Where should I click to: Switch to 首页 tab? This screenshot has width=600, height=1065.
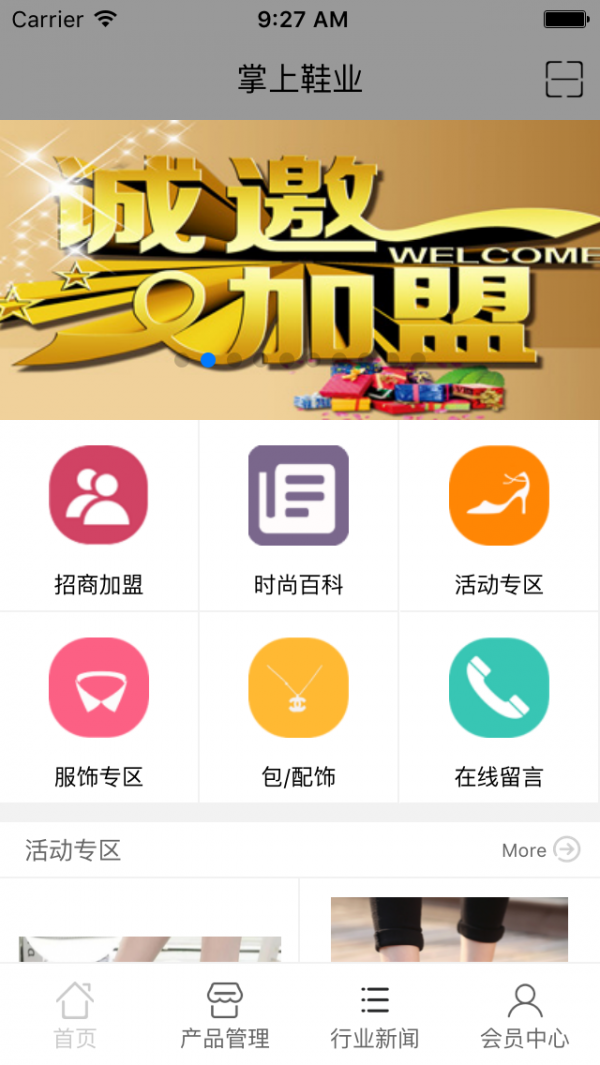(75, 1015)
